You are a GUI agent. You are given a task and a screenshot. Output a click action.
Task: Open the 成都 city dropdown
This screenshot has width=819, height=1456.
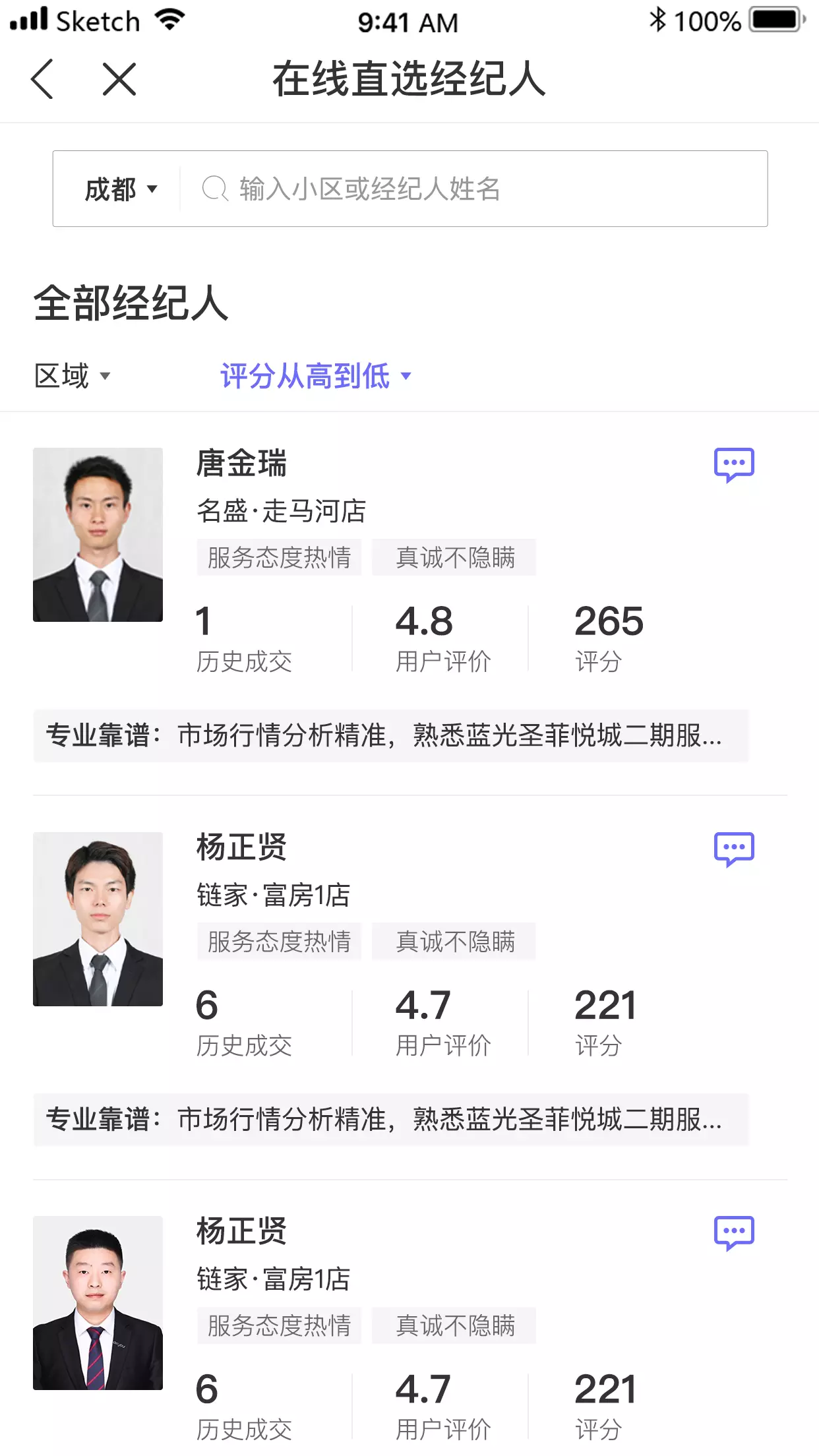(121, 189)
